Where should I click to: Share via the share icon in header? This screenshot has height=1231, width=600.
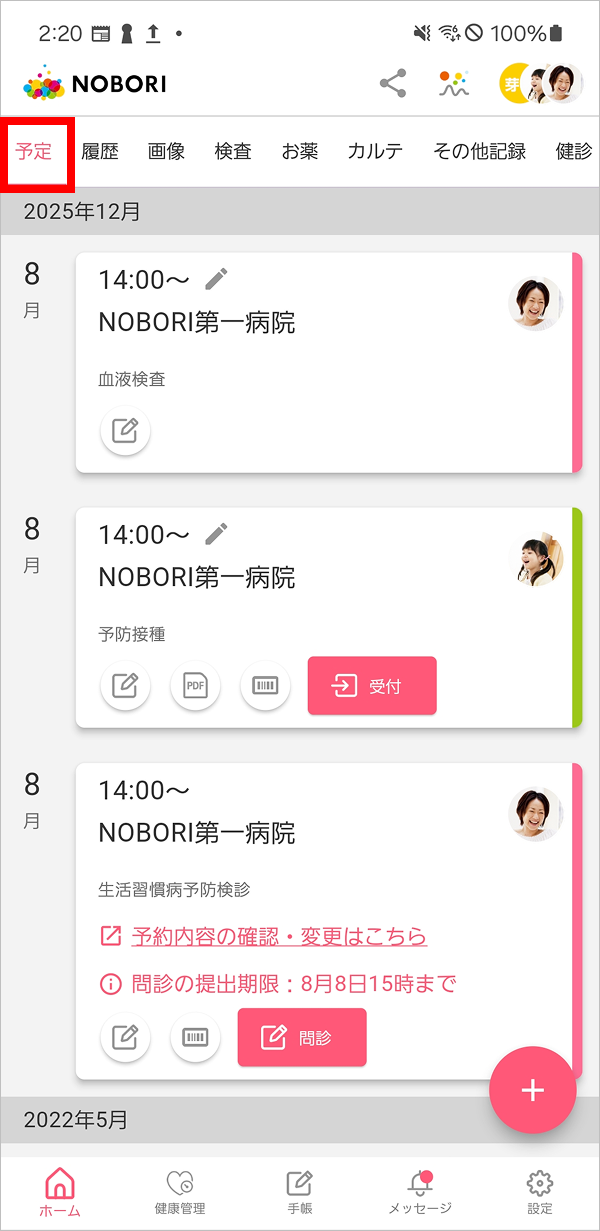pos(393,84)
